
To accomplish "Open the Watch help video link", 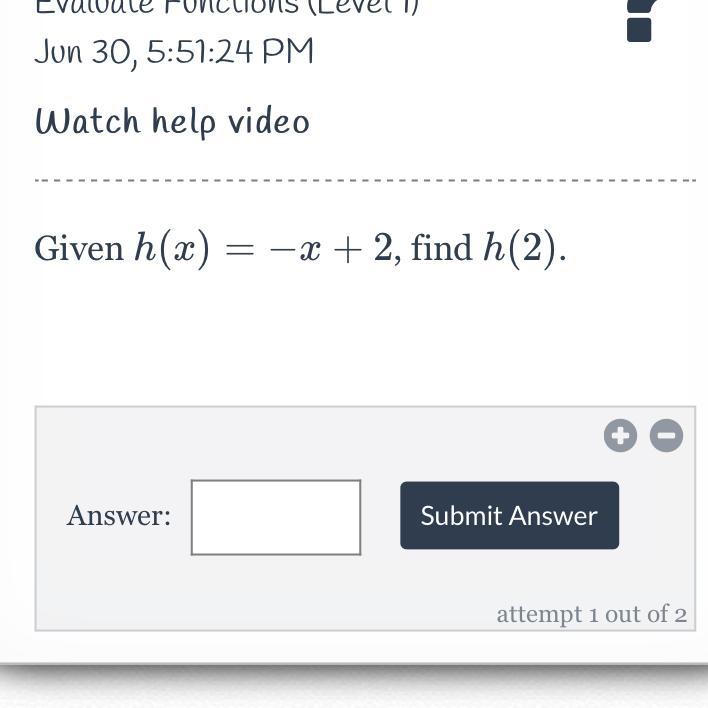I will coord(172,122).
